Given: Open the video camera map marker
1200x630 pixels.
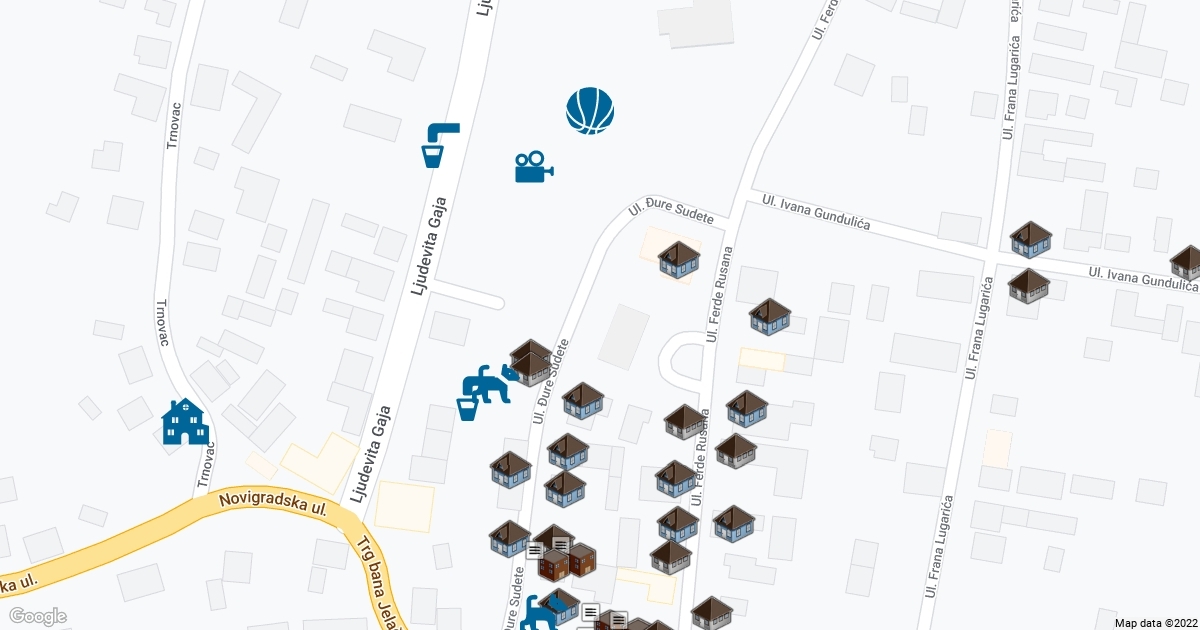Looking at the screenshot, I should tap(533, 167).
